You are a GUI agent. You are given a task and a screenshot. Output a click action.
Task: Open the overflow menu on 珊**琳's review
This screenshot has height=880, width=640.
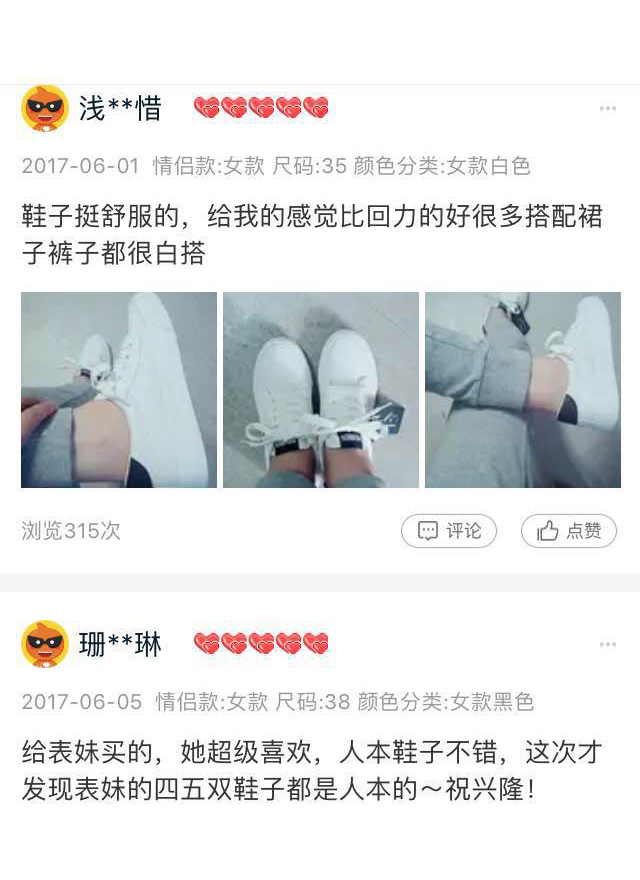tap(607, 644)
